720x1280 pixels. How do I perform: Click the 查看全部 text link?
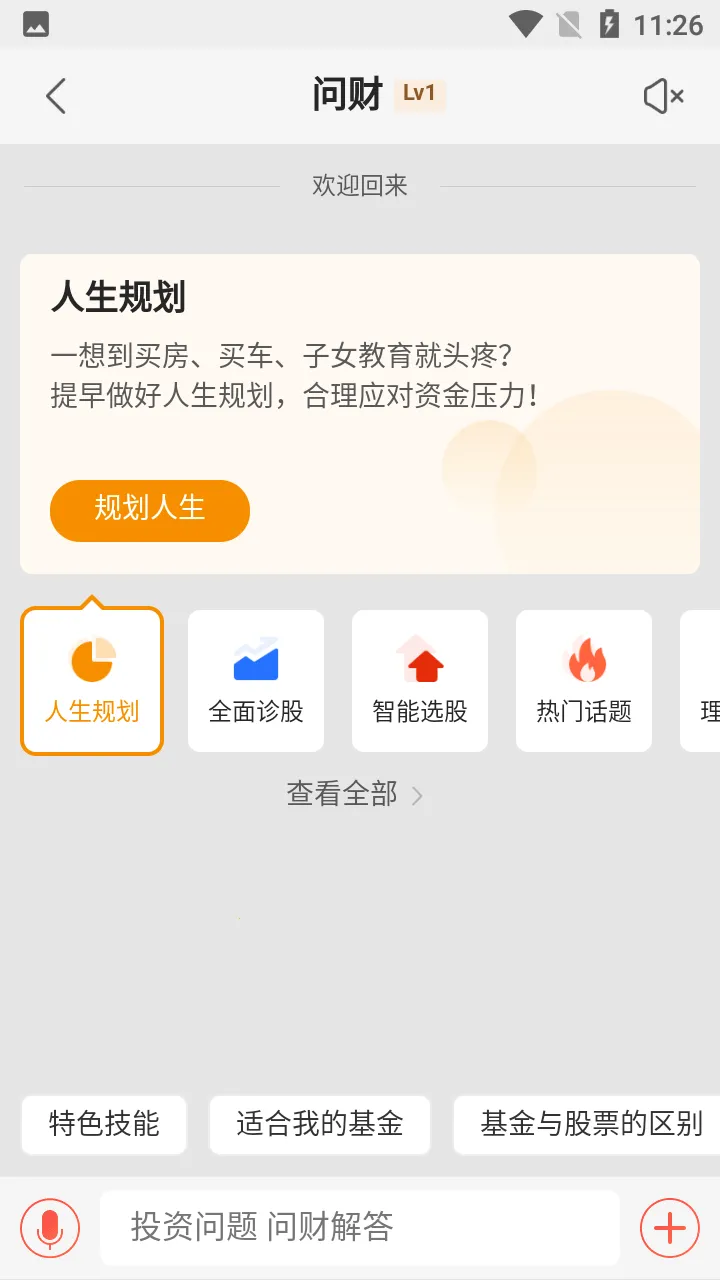[341, 794]
